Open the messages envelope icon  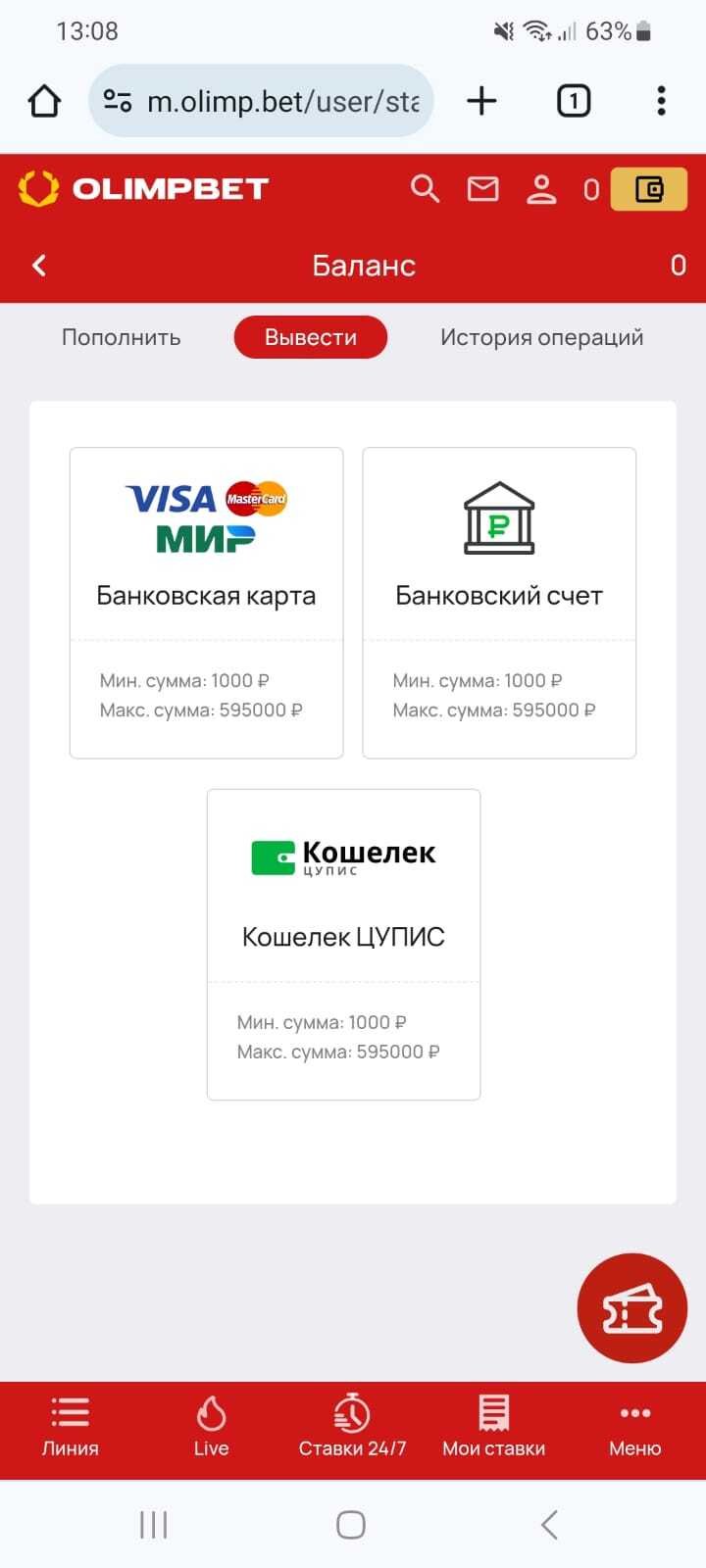(x=482, y=188)
